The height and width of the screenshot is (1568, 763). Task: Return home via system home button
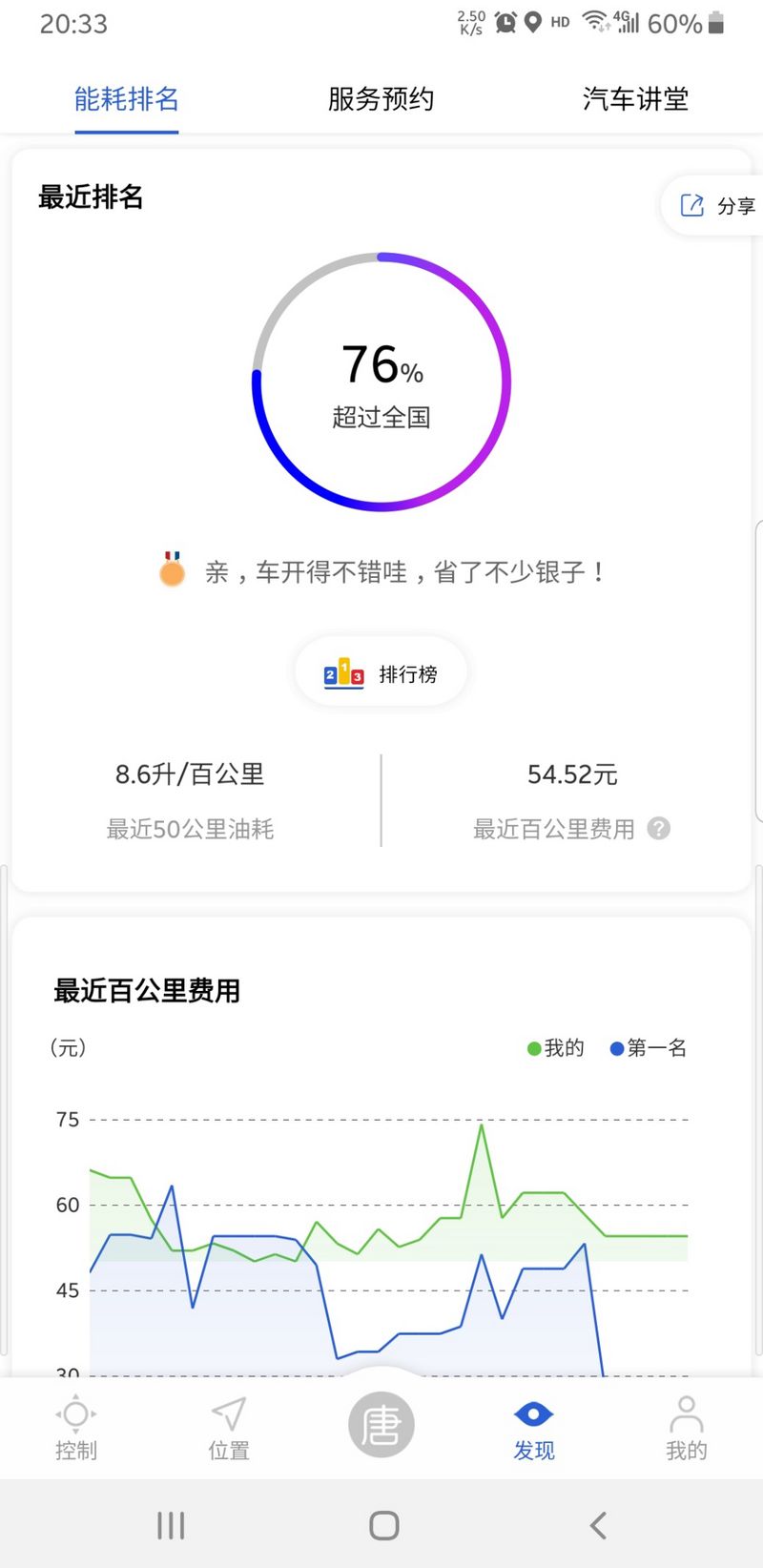pos(383,1525)
